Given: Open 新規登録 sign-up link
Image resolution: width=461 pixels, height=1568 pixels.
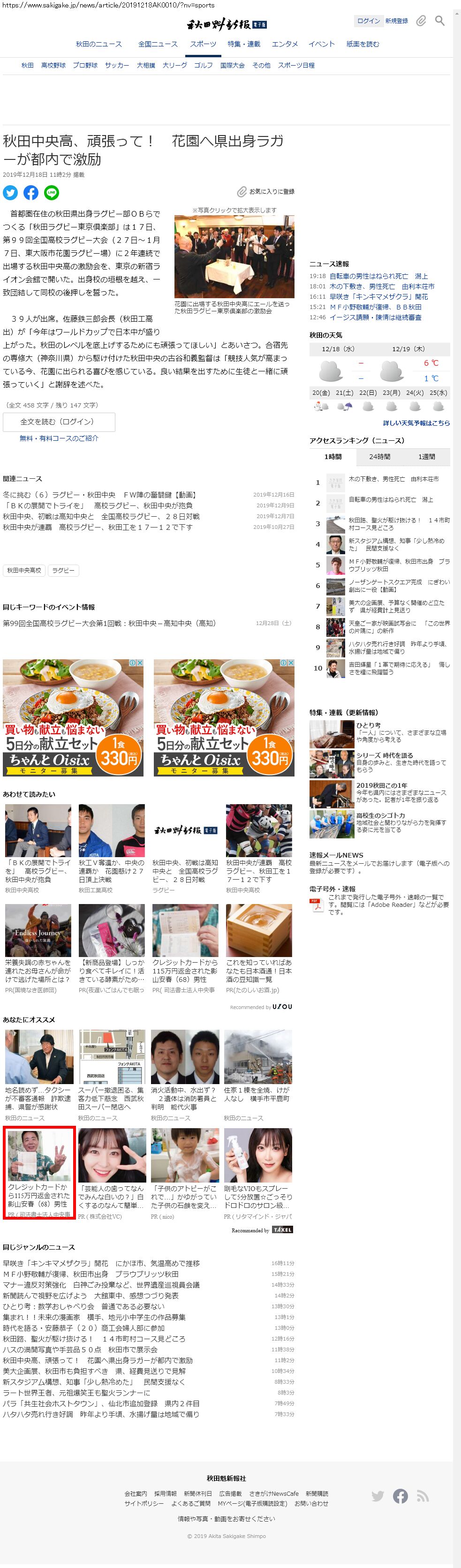Looking at the screenshot, I should click(x=396, y=21).
